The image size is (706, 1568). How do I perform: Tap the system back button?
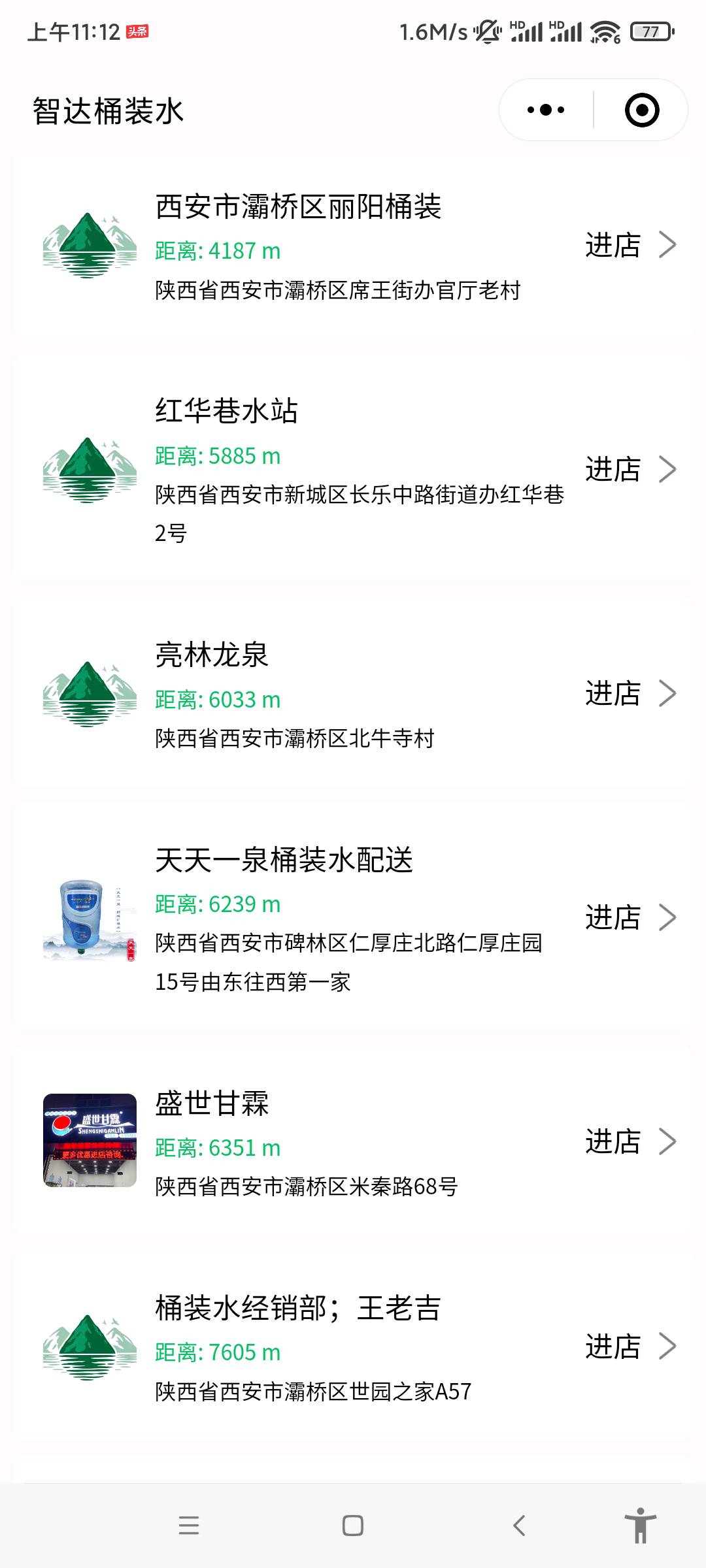click(519, 1526)
